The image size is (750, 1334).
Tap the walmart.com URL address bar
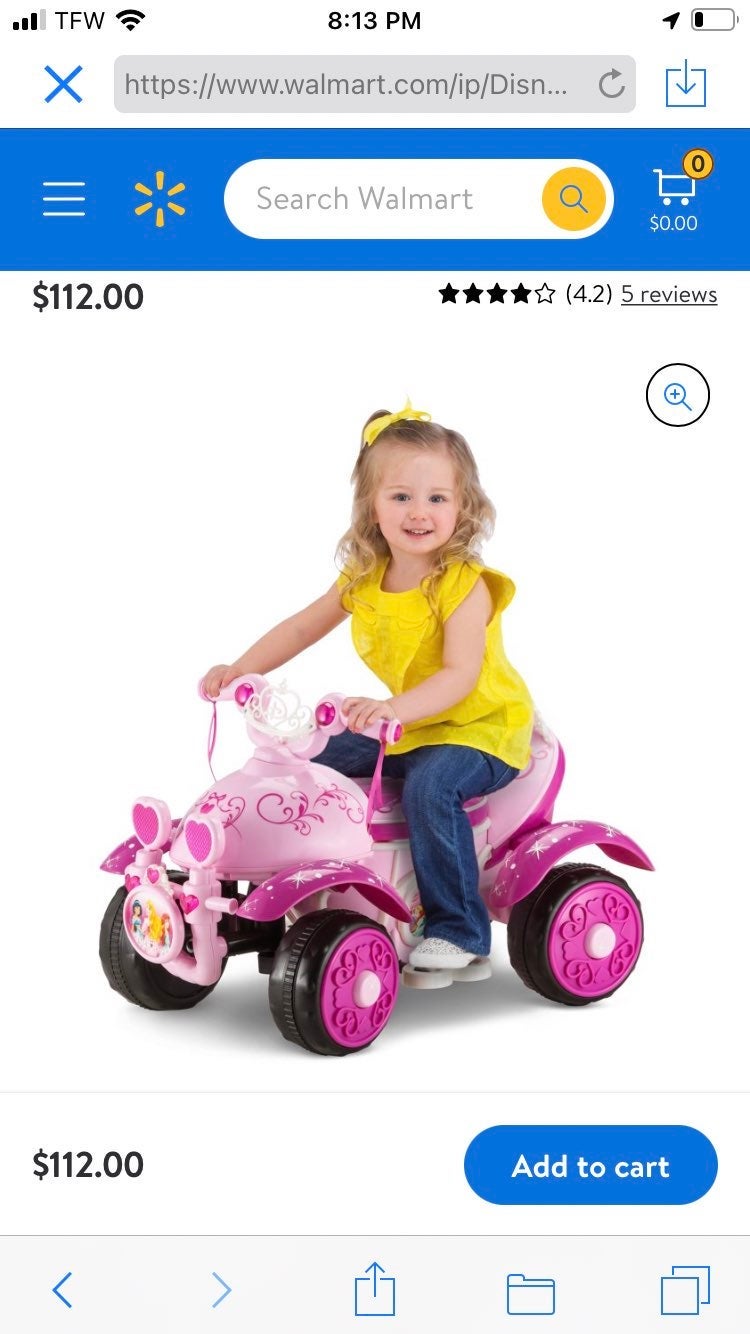[375, 84]
